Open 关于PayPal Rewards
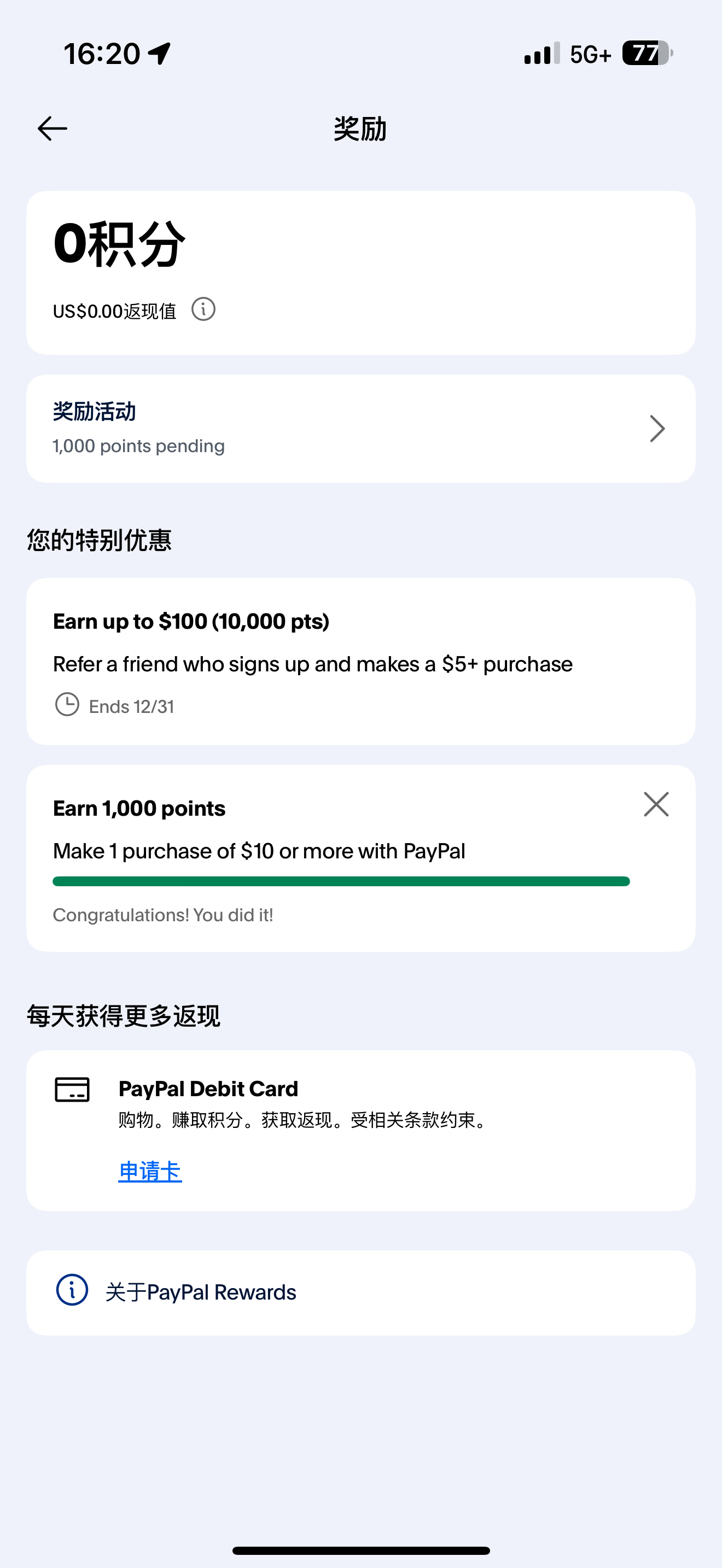 [x=360, y=1292]
